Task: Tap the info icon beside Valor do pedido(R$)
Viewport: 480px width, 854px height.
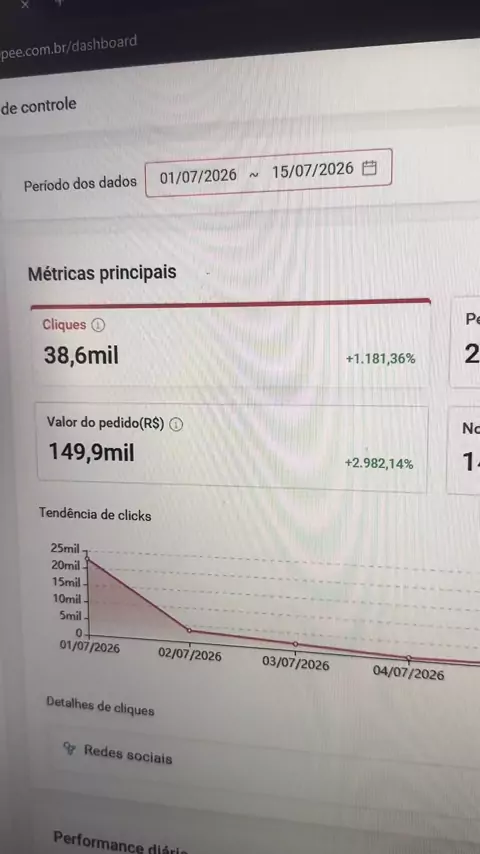Action: tap(176, 424)
